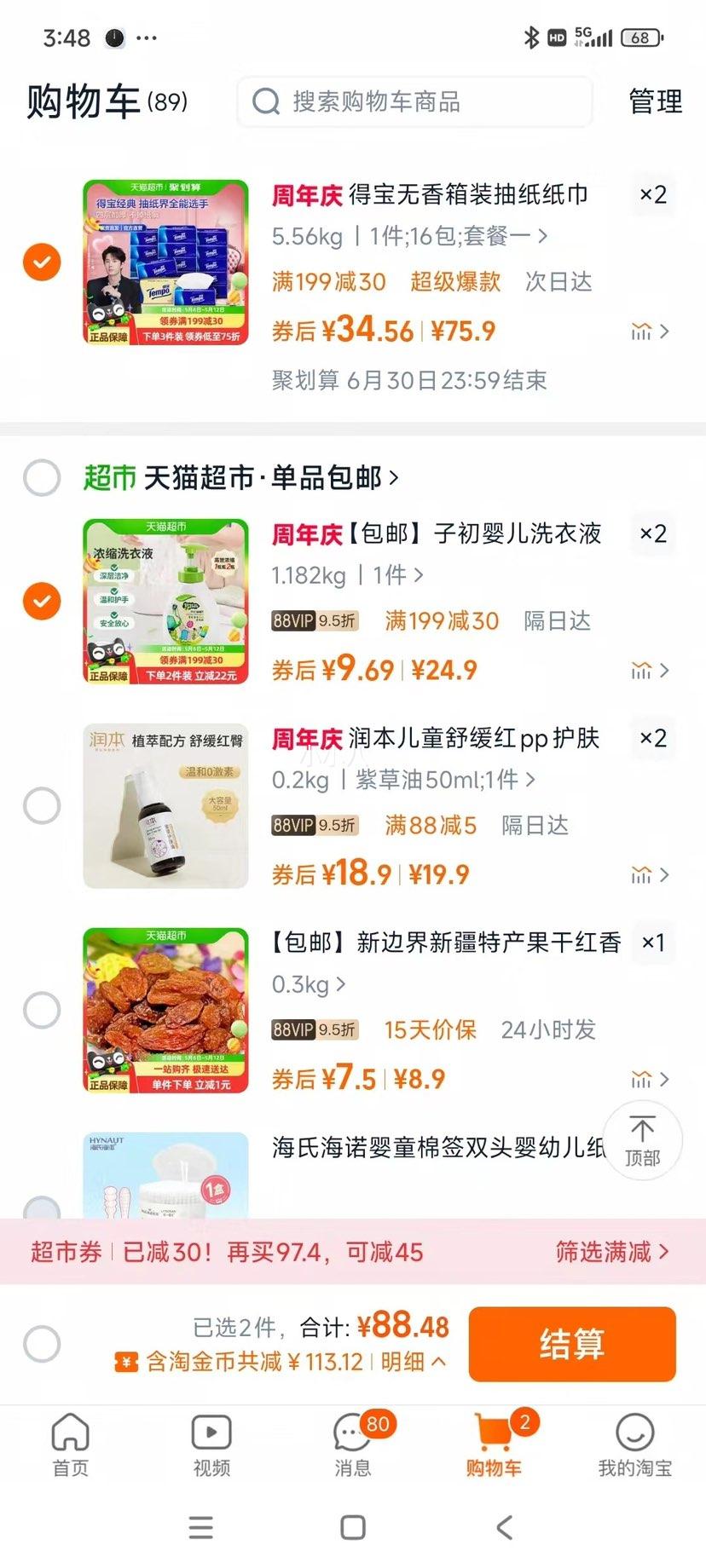Uncheck the 子初婴儿洗衣液 item

(x=42, y=601)
